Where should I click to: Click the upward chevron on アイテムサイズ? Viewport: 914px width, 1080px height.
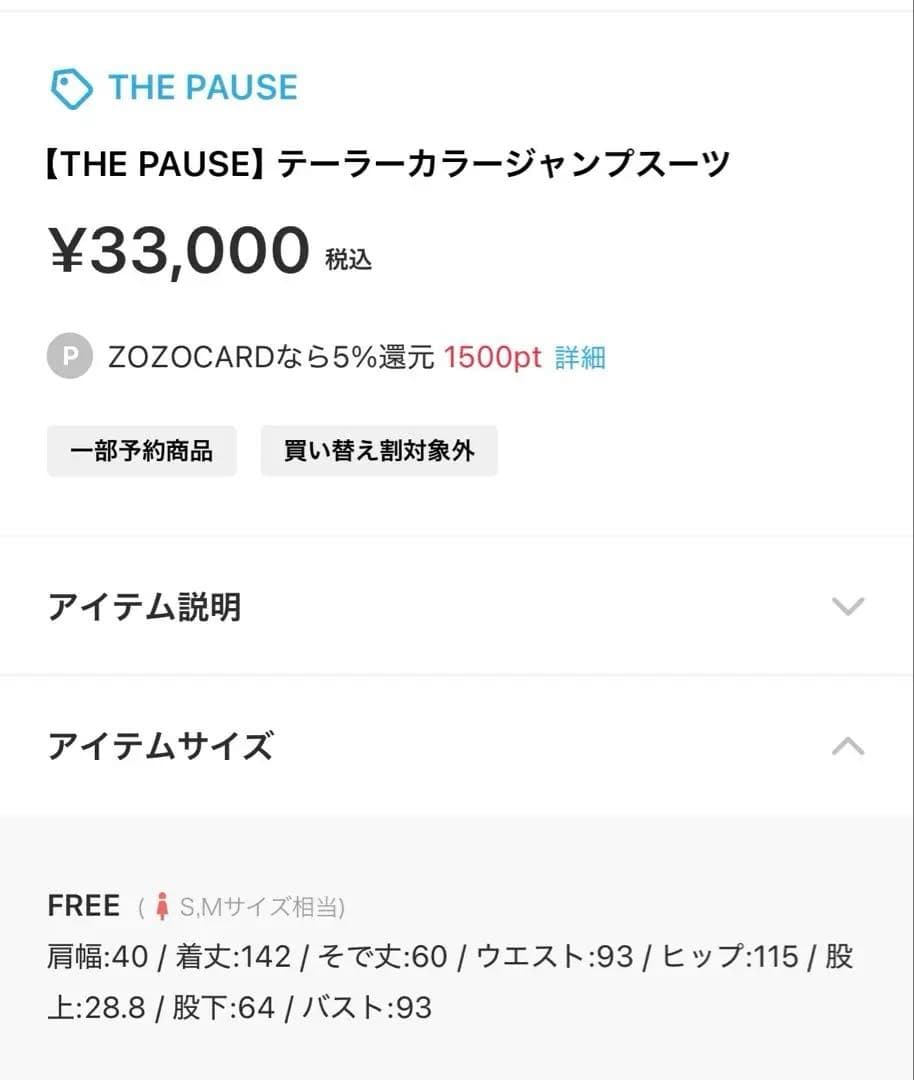pos(849,745)
